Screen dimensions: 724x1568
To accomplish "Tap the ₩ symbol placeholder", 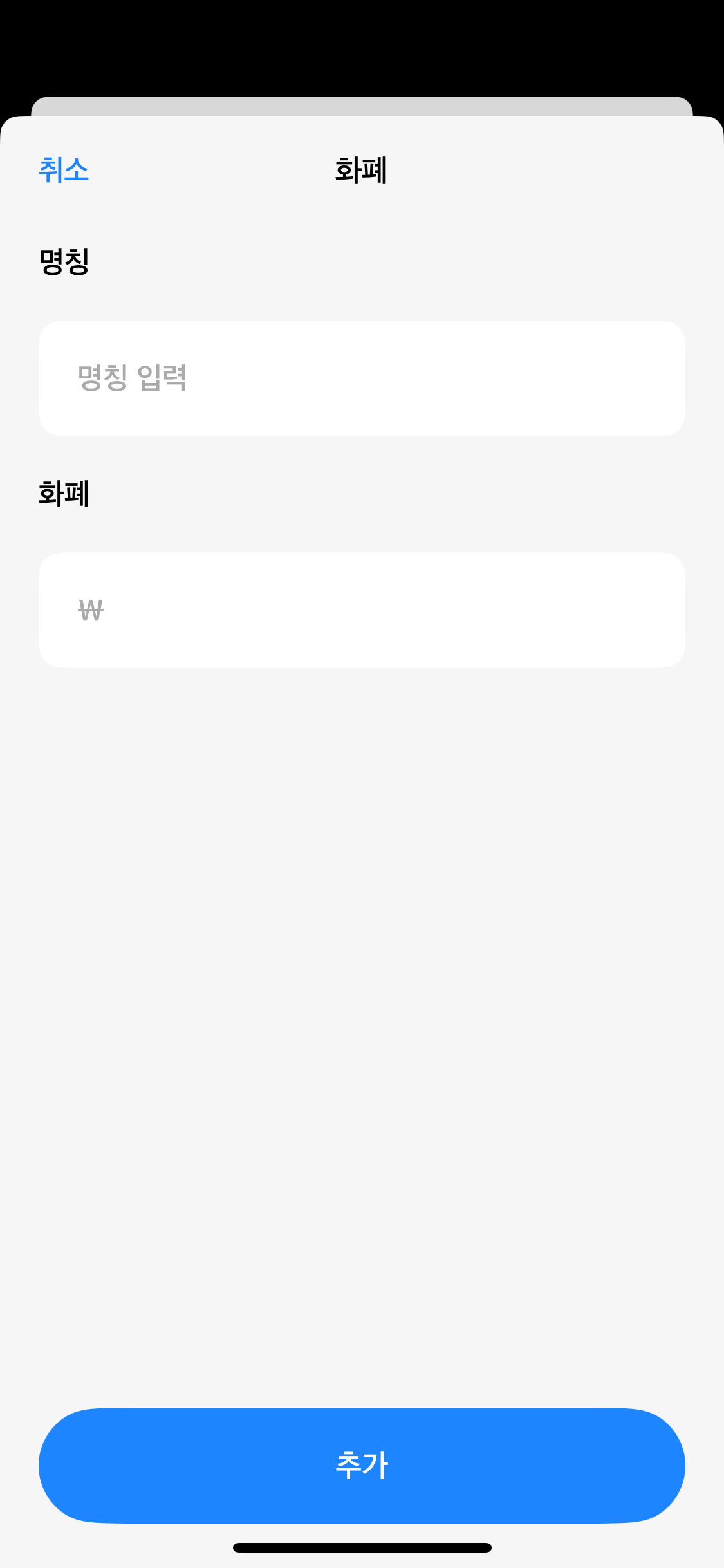I will 90,610.
